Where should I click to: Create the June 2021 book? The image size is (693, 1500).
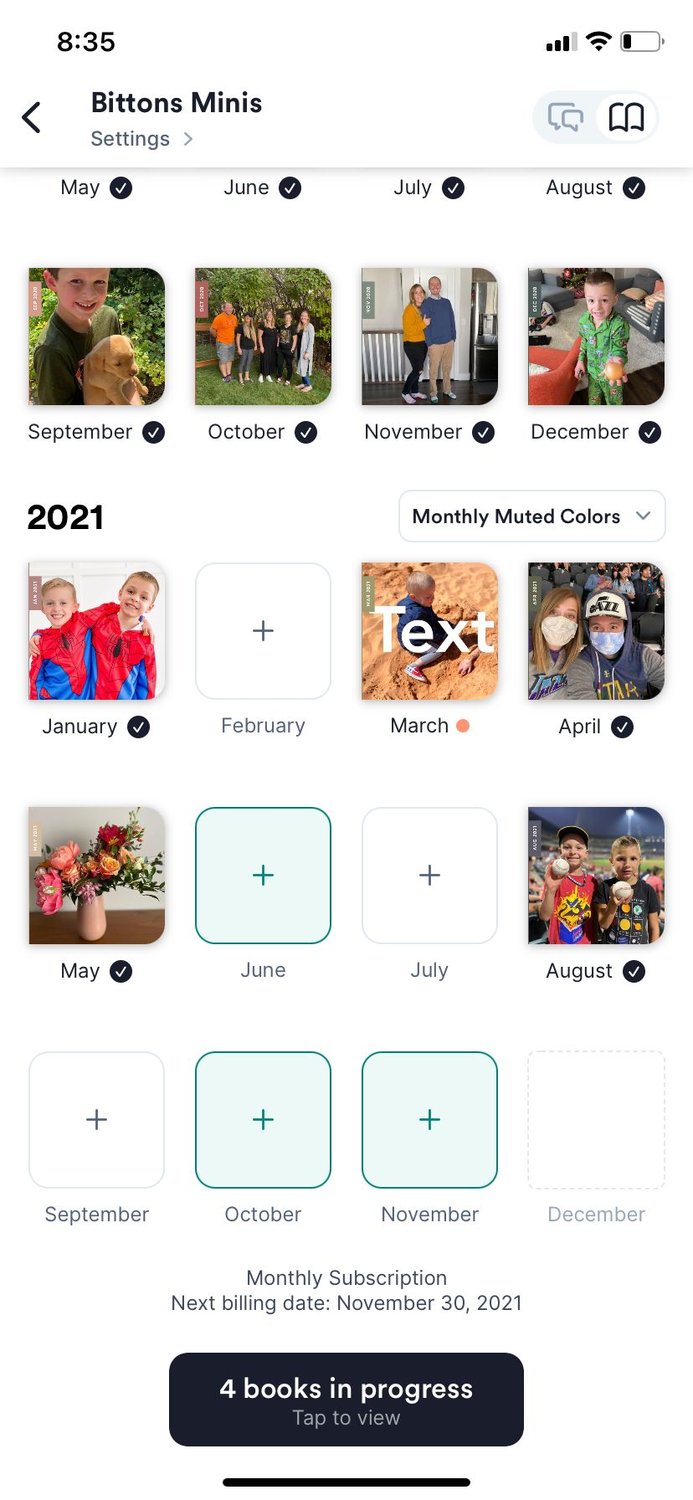click(263, 875)
